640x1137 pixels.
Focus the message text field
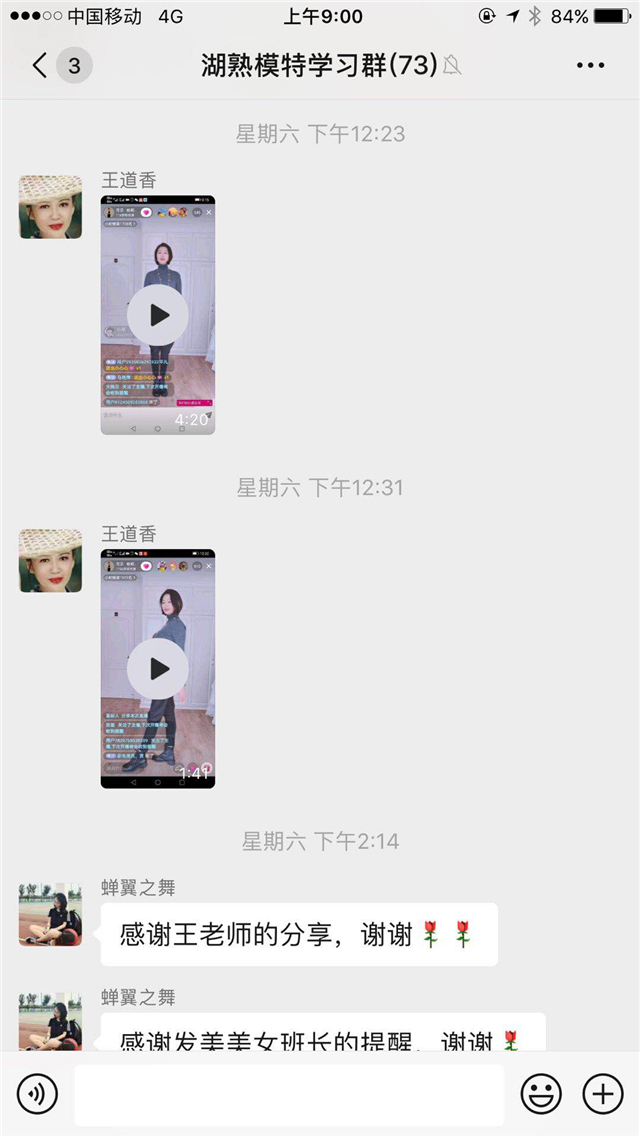(289, 1094)
